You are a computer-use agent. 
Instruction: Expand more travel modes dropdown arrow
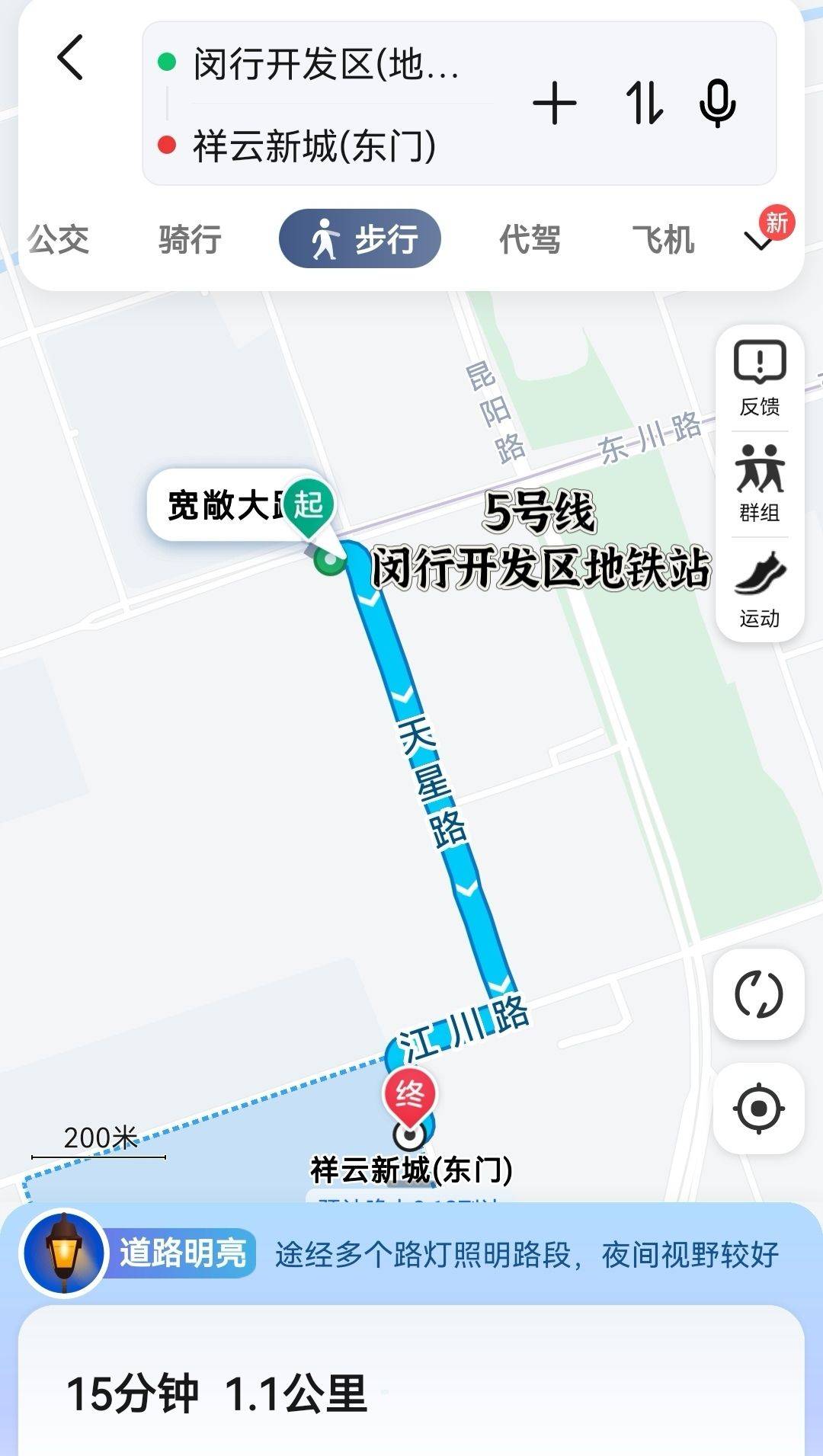tap(759, 242)
